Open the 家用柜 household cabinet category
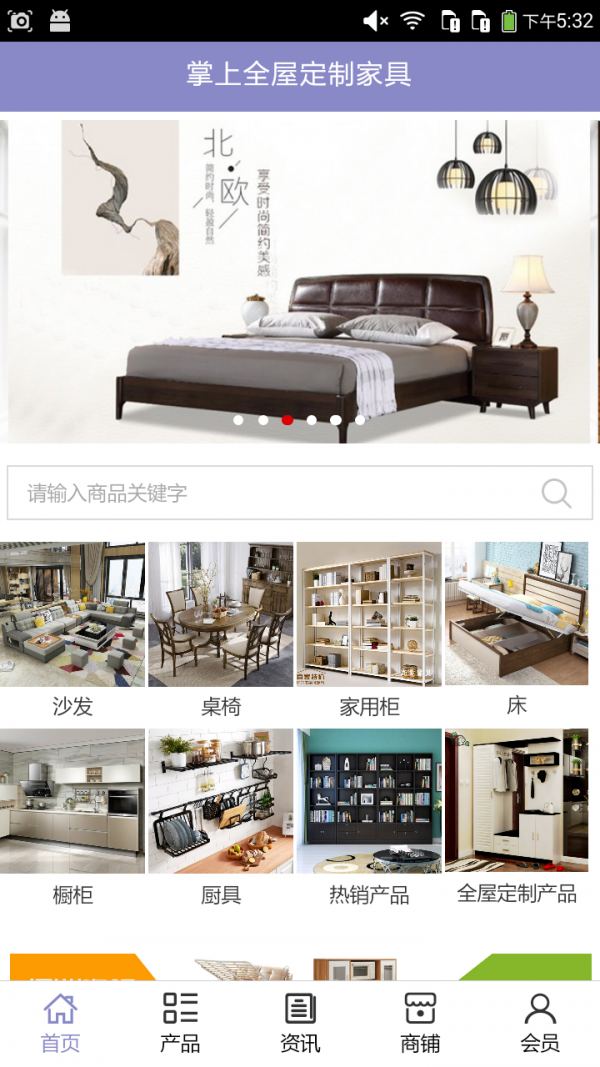The width and height of the screenshot is (600, 1067). [369, 630]
